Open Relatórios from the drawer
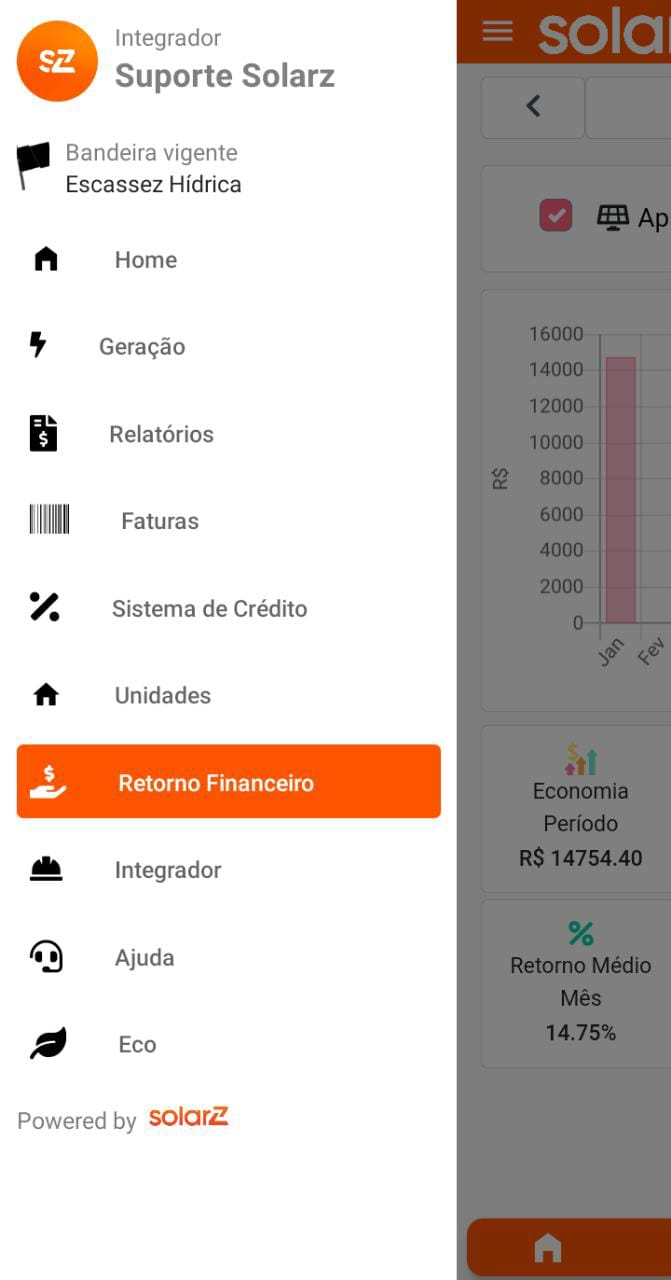Viewport: 671px width, 1280px height. click(x=161, y=434)
